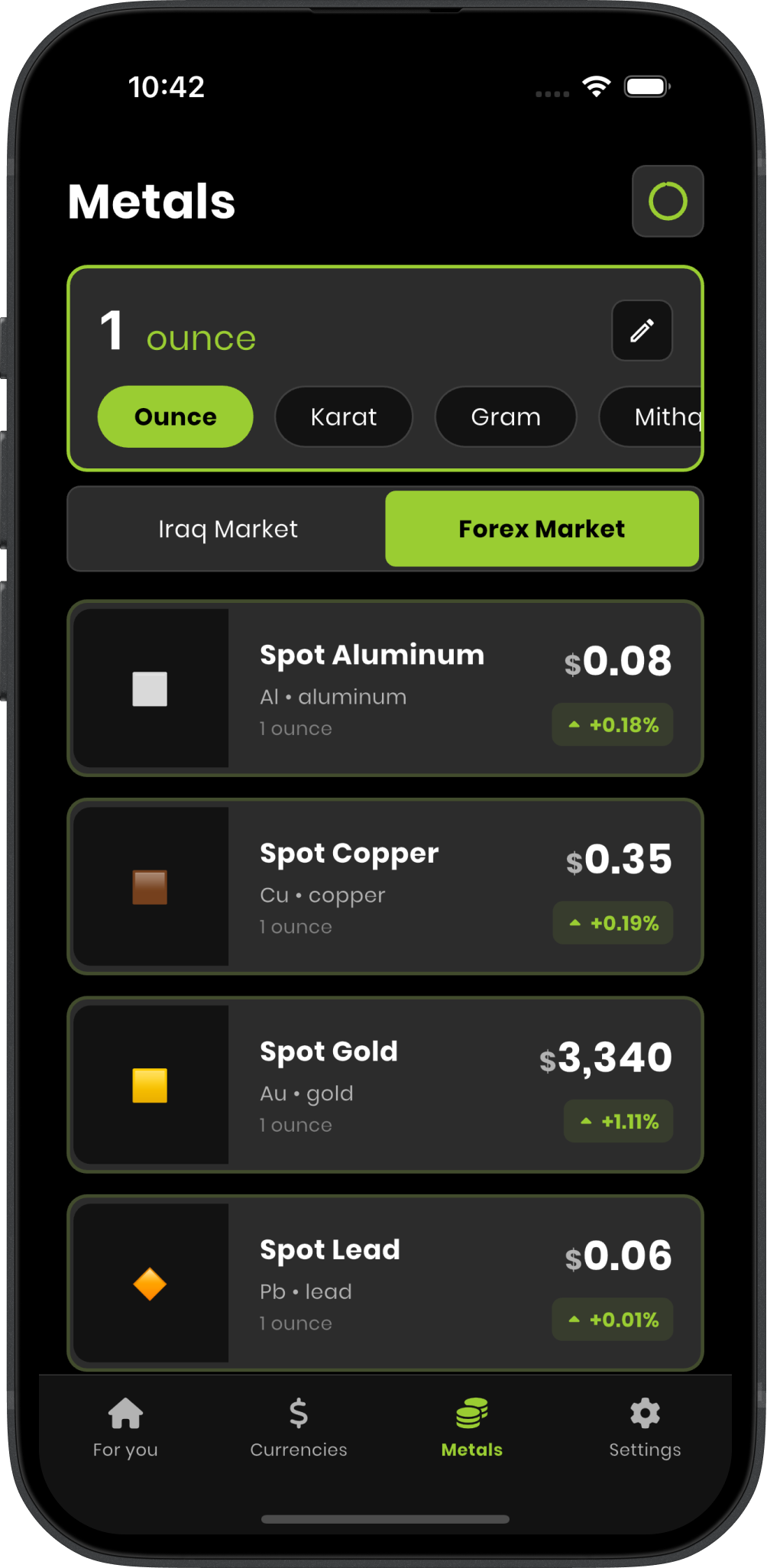Image resolution: width=767 pixels, height=1568 pixels.
Task: Open the Settings tab
Action: pos(645,1426)
